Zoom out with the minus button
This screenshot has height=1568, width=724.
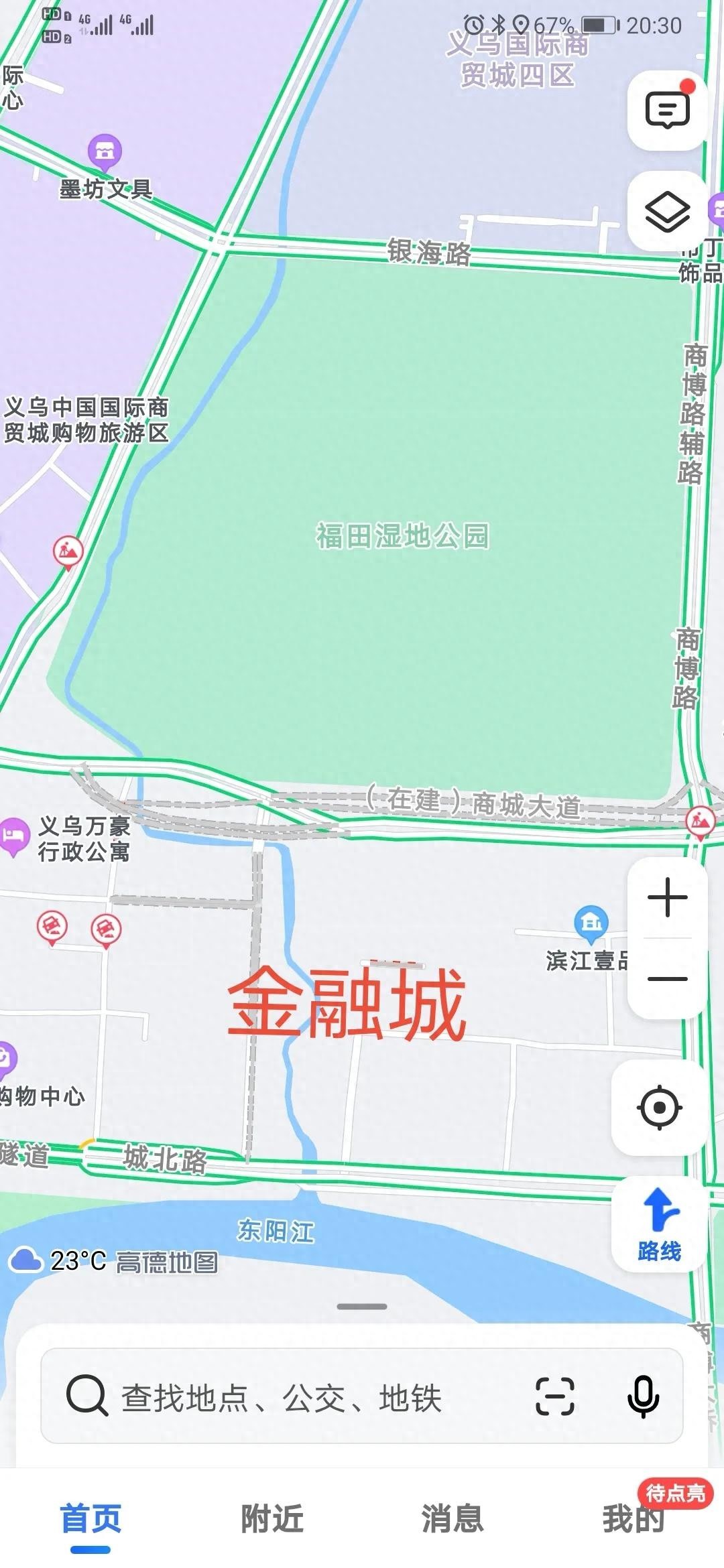667,978
